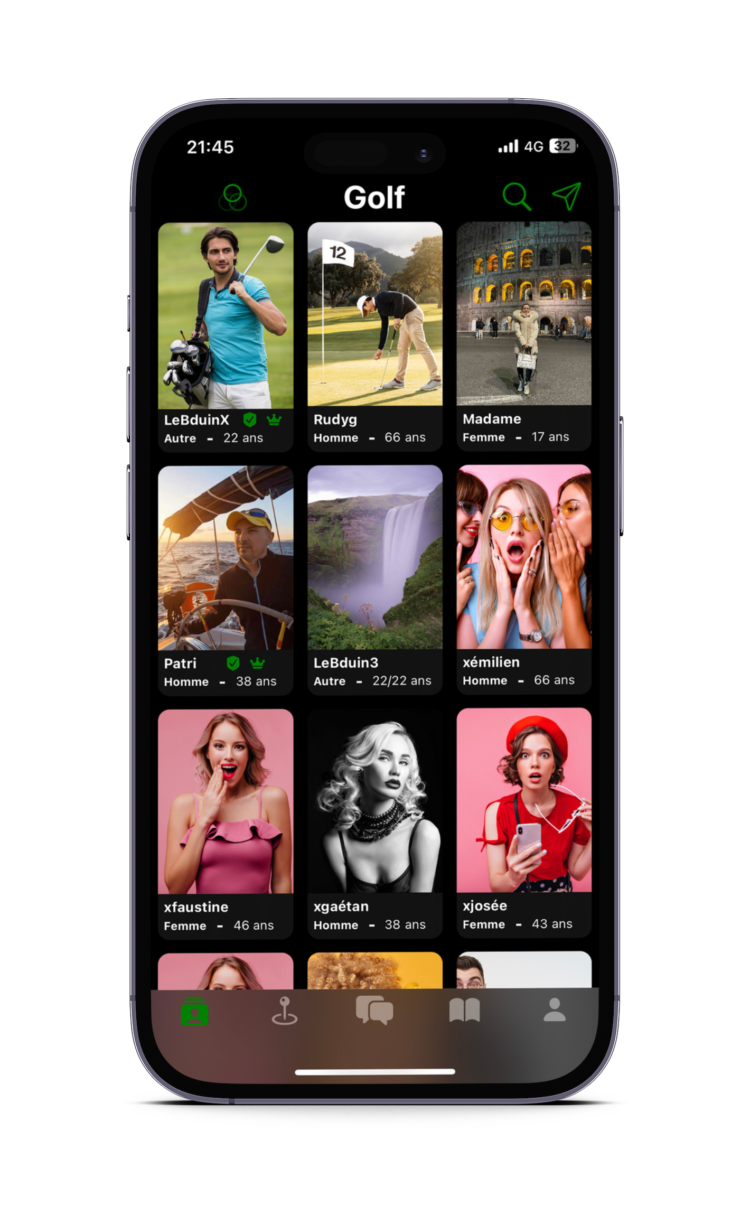This screenshot has width=750, height=1215.
Task: Select xjosée's profile card
Action: tap(524, 824)
